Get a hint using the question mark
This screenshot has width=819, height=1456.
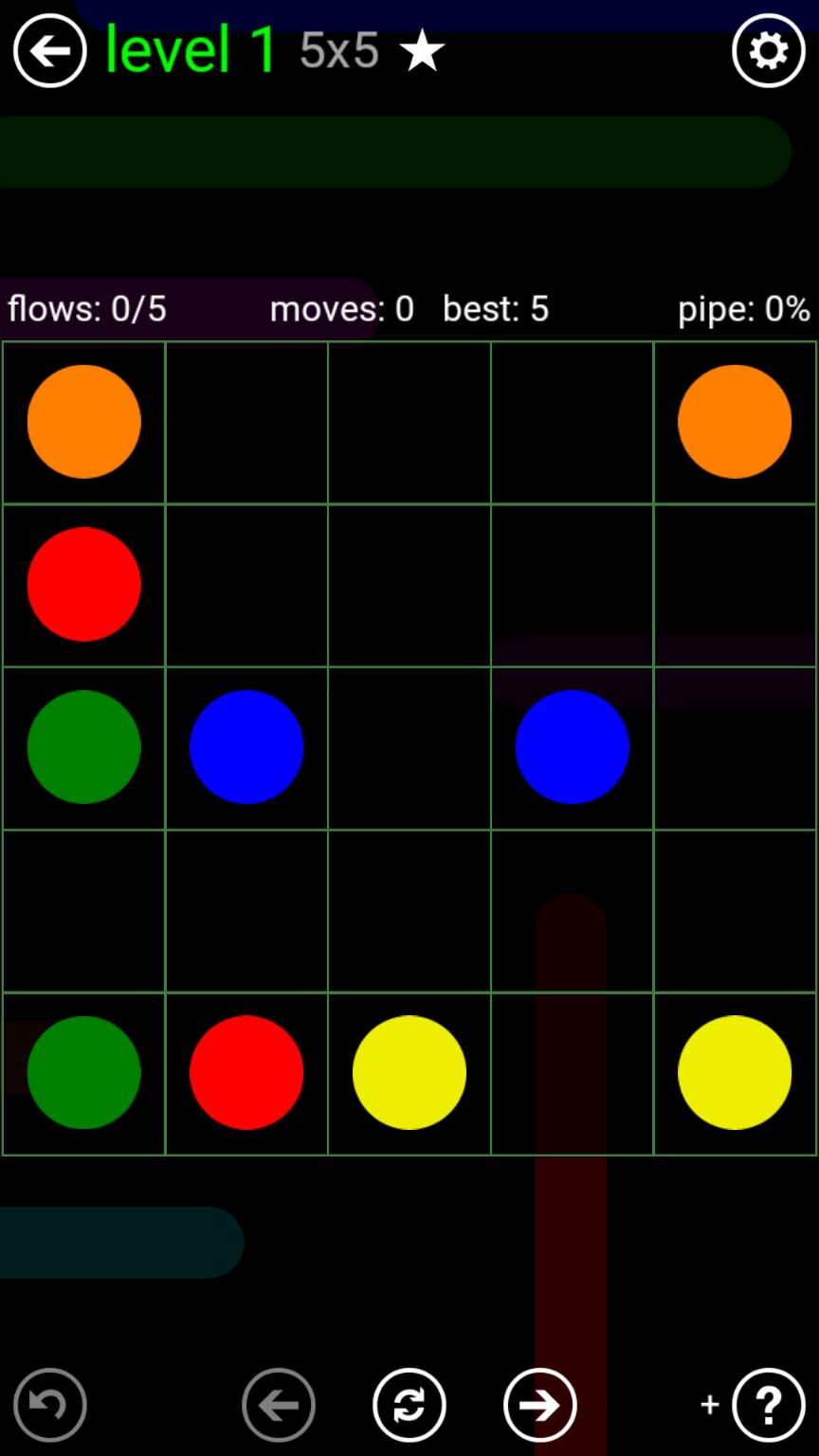click(x=768, y=1404)
